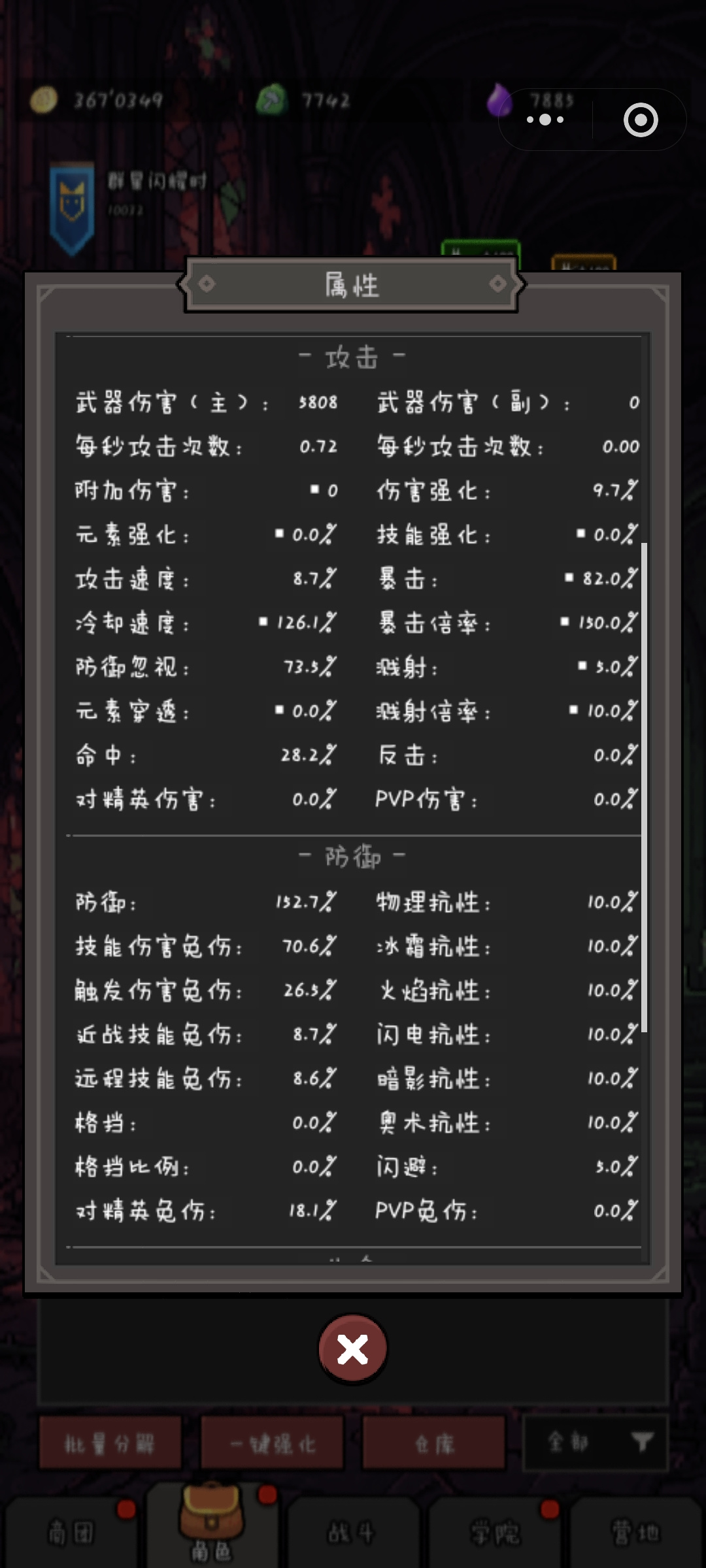Open the 全部 filter dropdown
Image resolution: width=706 pixels, height=1568 pixels.
pos(596,1441)
